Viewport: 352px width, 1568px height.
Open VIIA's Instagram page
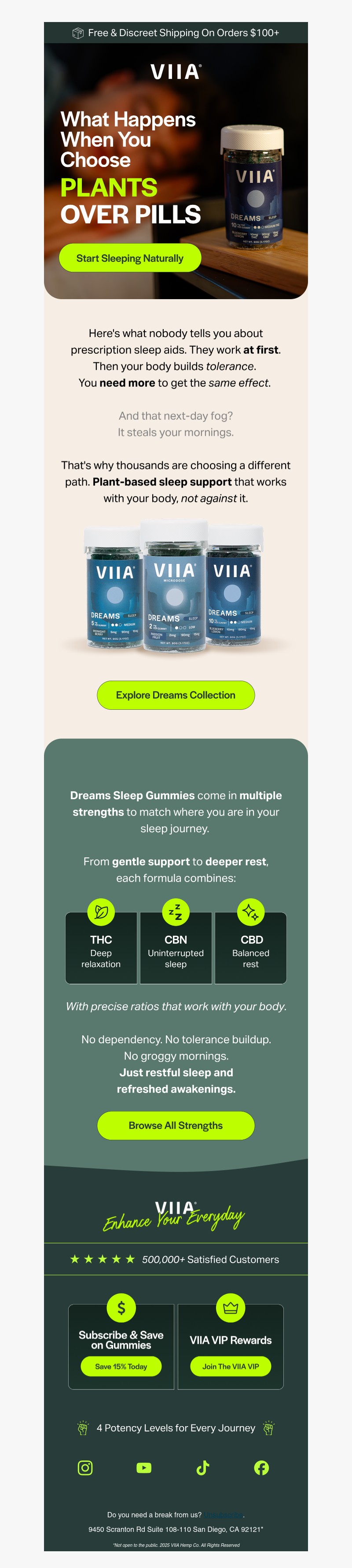coord(85,1468)
